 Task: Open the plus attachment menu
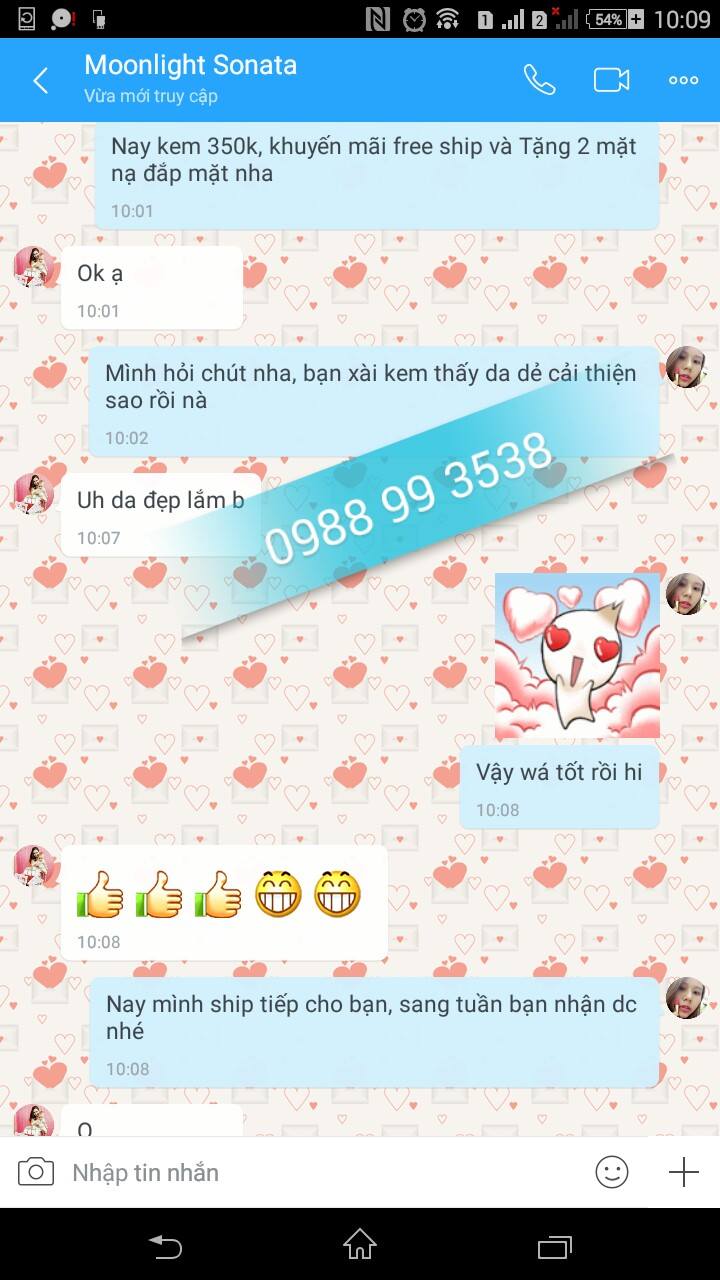[x=683, y=1172]
